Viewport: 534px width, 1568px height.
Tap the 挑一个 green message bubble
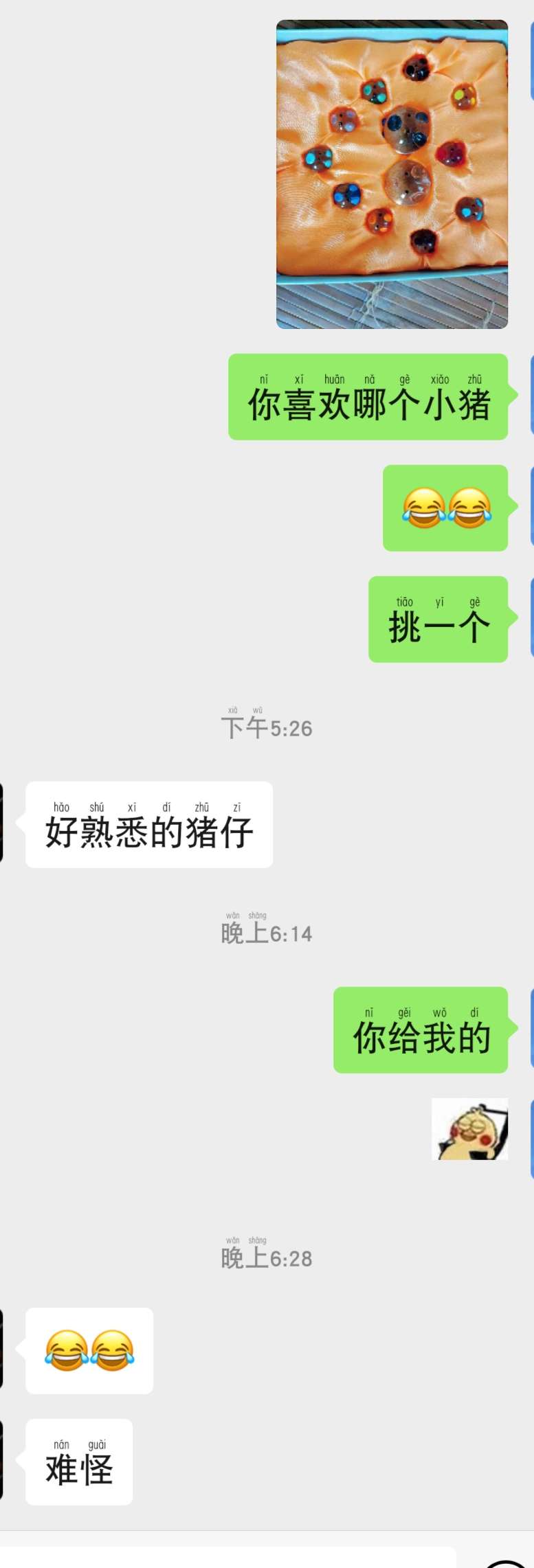(x=438, y=622)
